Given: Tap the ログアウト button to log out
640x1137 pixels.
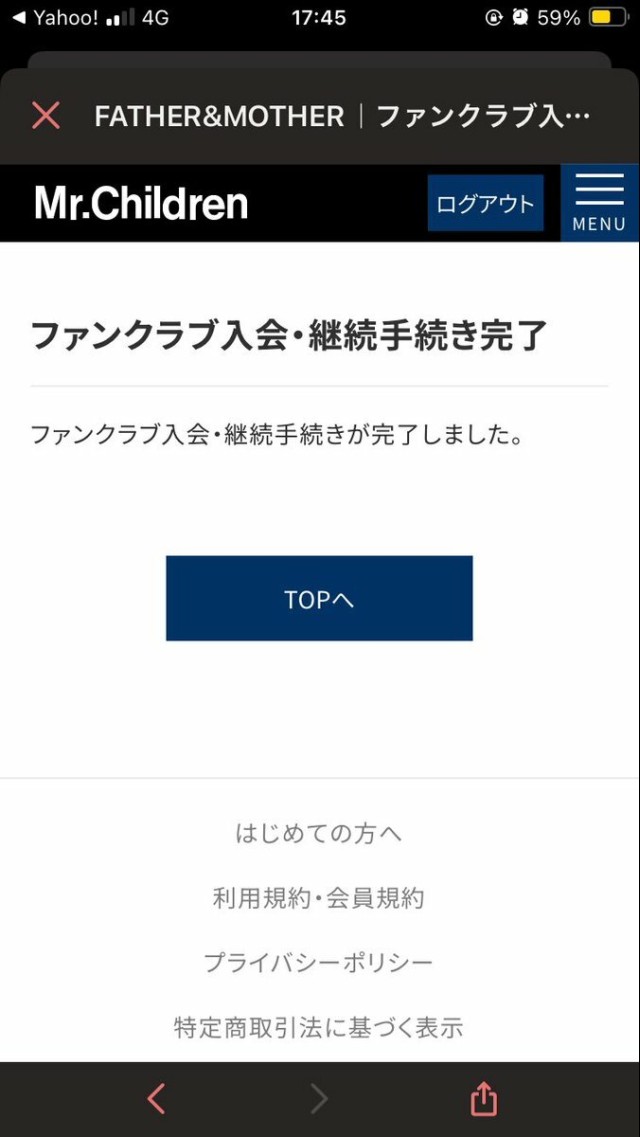Looking at the screenshot, I should pos(485,203).
